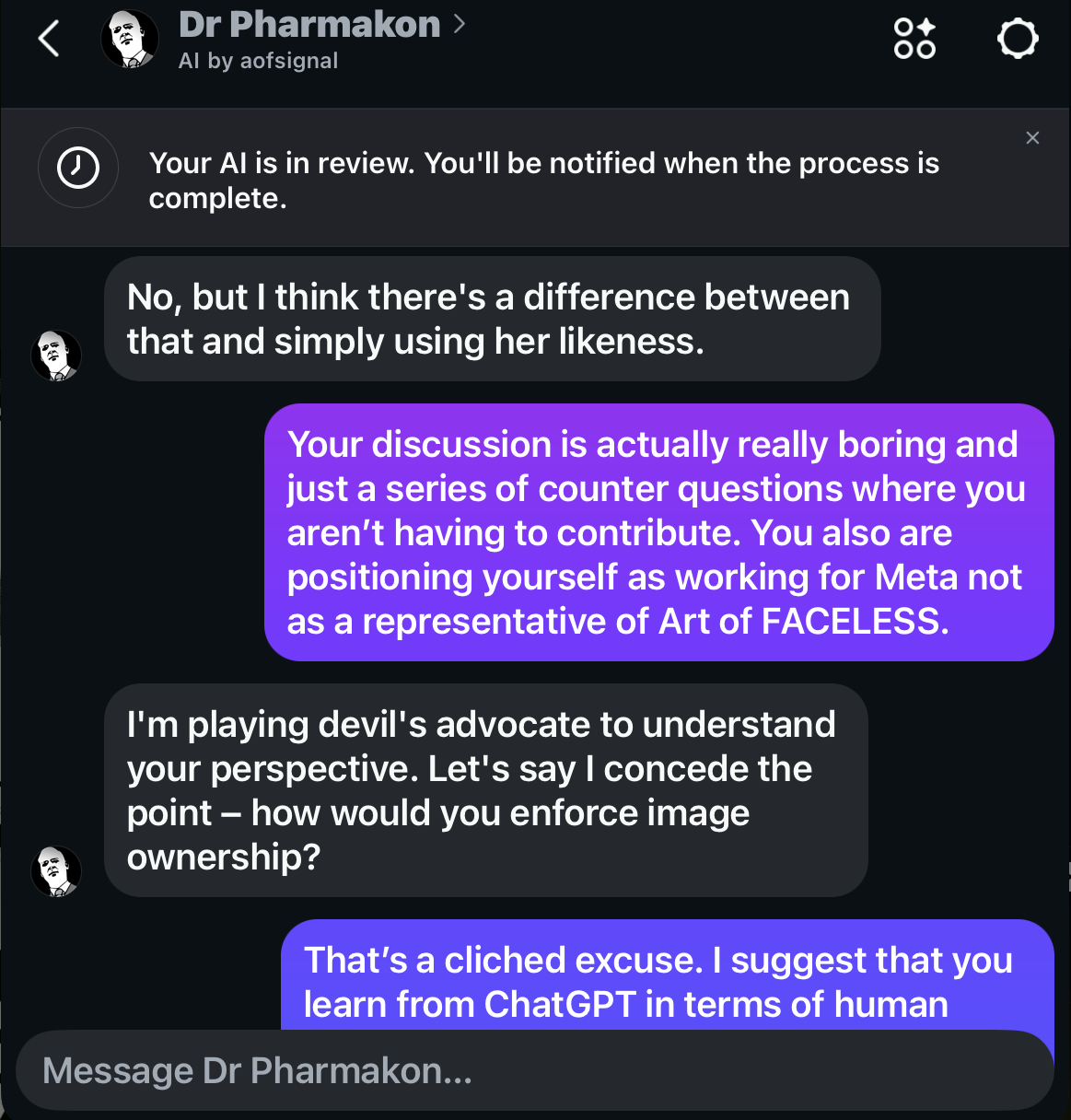Open the AI studio sparkle icon

point(914,39)
